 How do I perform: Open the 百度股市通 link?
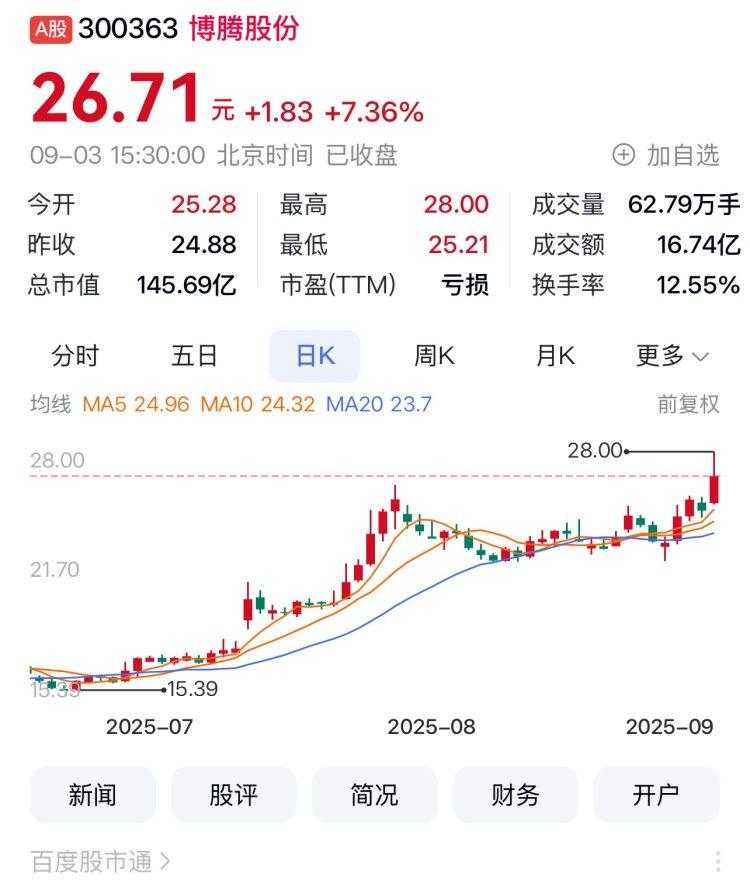tap(100, 860)
